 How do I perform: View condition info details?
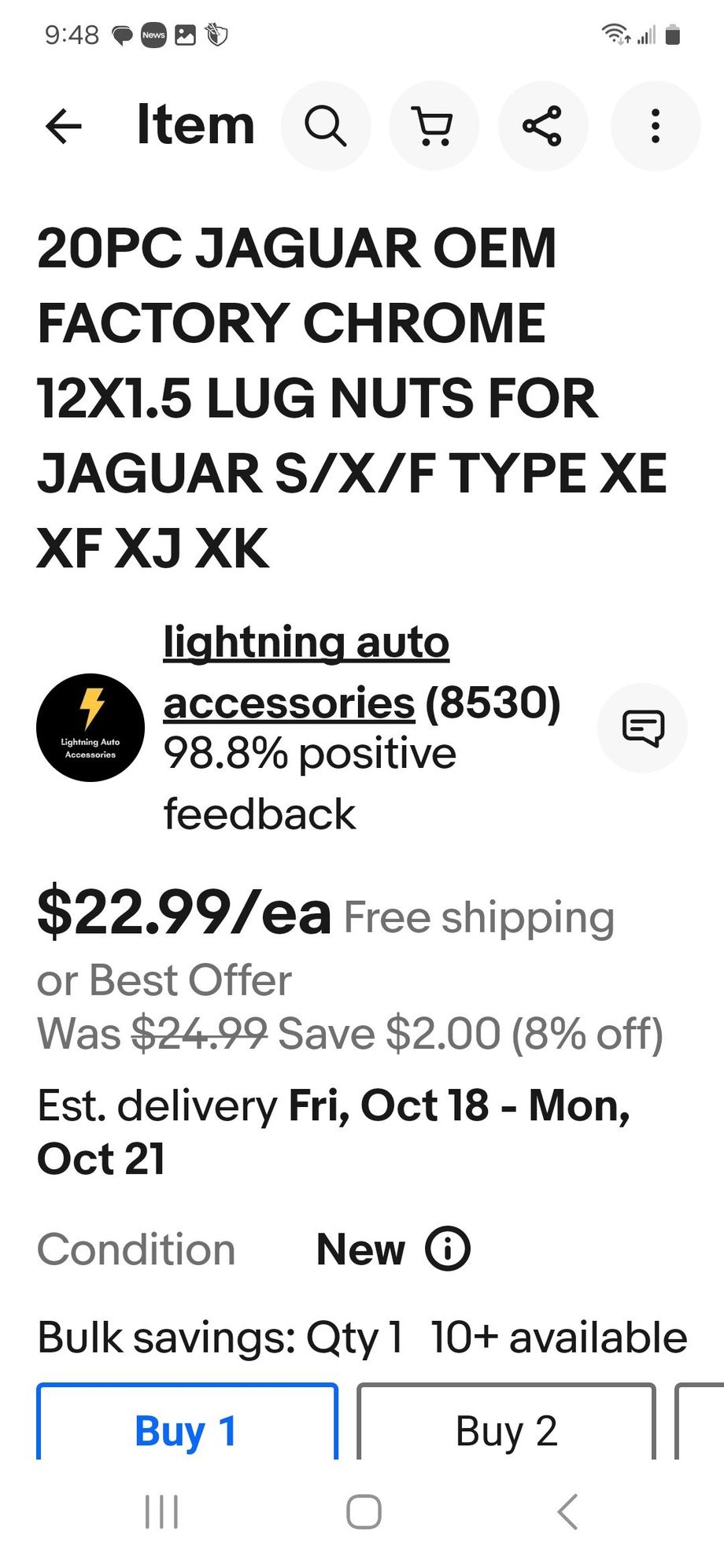tap(448, 1249)
